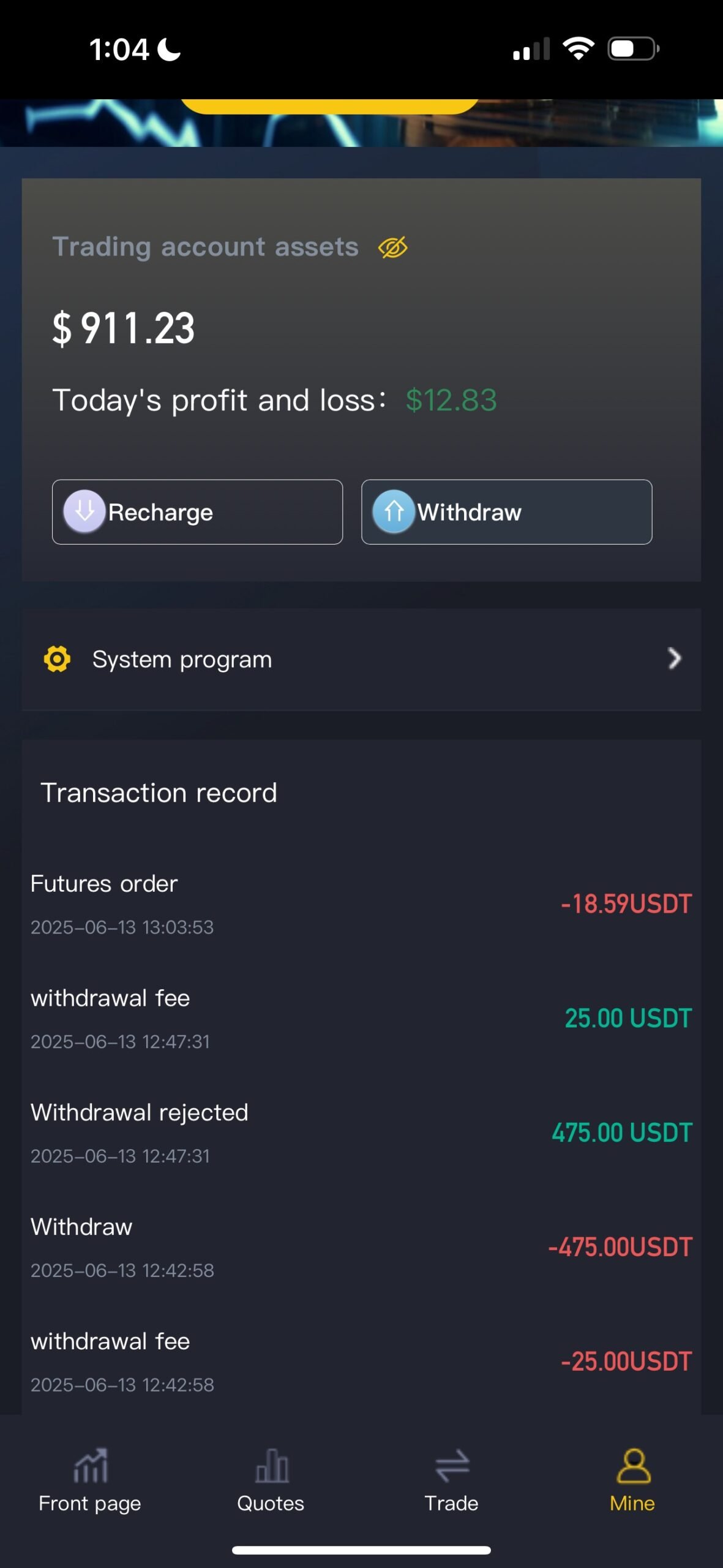Open the System program row
Screen dimensions: 723x1568
tap(361, 660)
